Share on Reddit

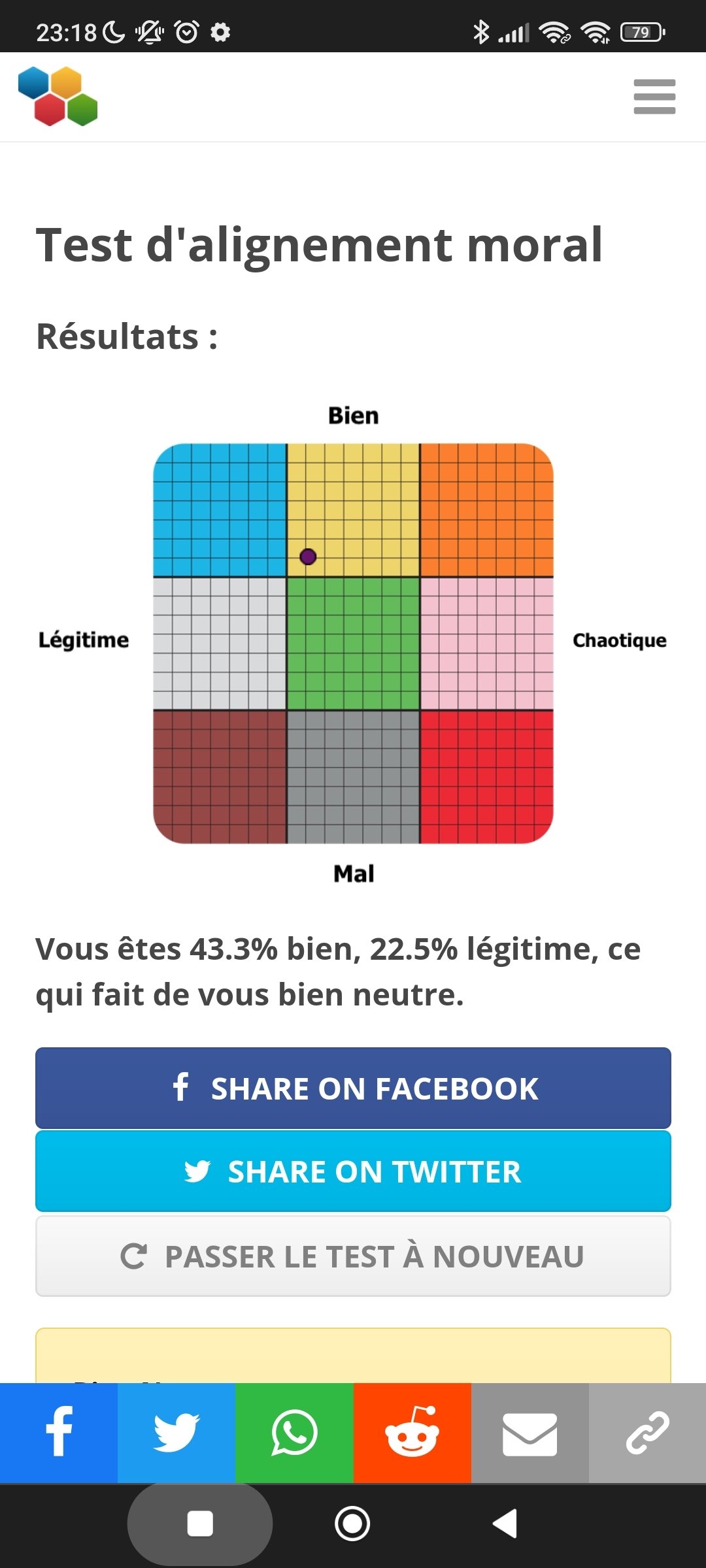(412, 1433)
